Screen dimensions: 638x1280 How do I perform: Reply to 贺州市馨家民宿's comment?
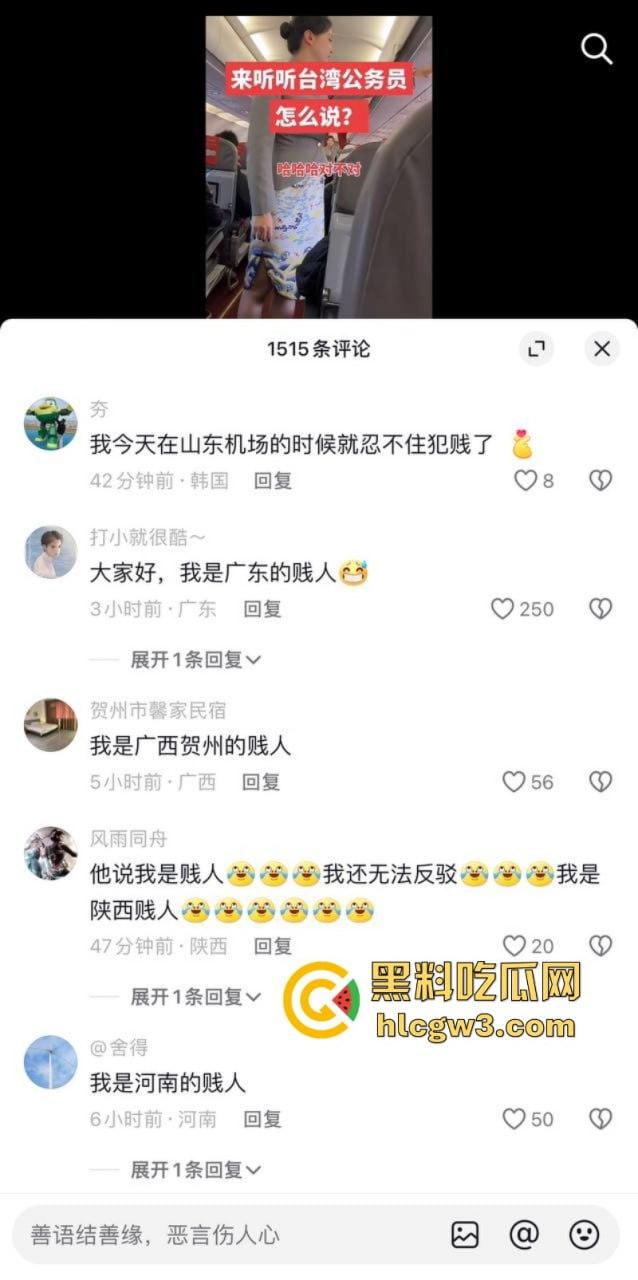[x=261, y=782]
